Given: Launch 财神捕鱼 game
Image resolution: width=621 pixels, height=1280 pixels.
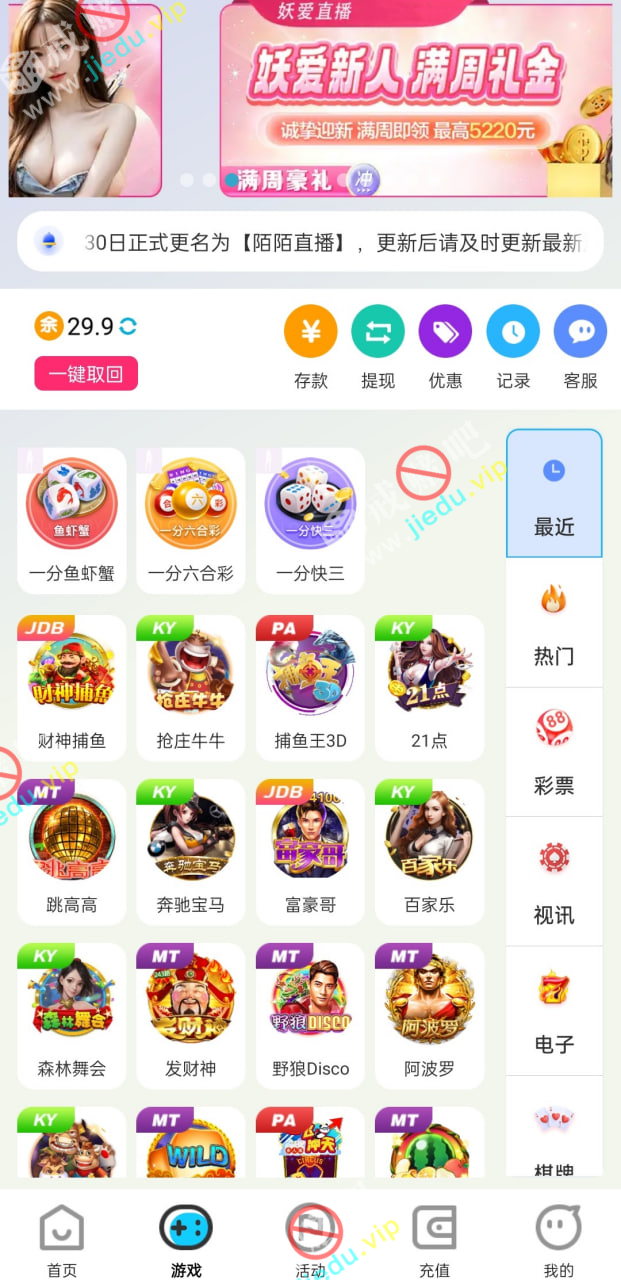Looking at the screenshot, I should (x=72, y=685).
